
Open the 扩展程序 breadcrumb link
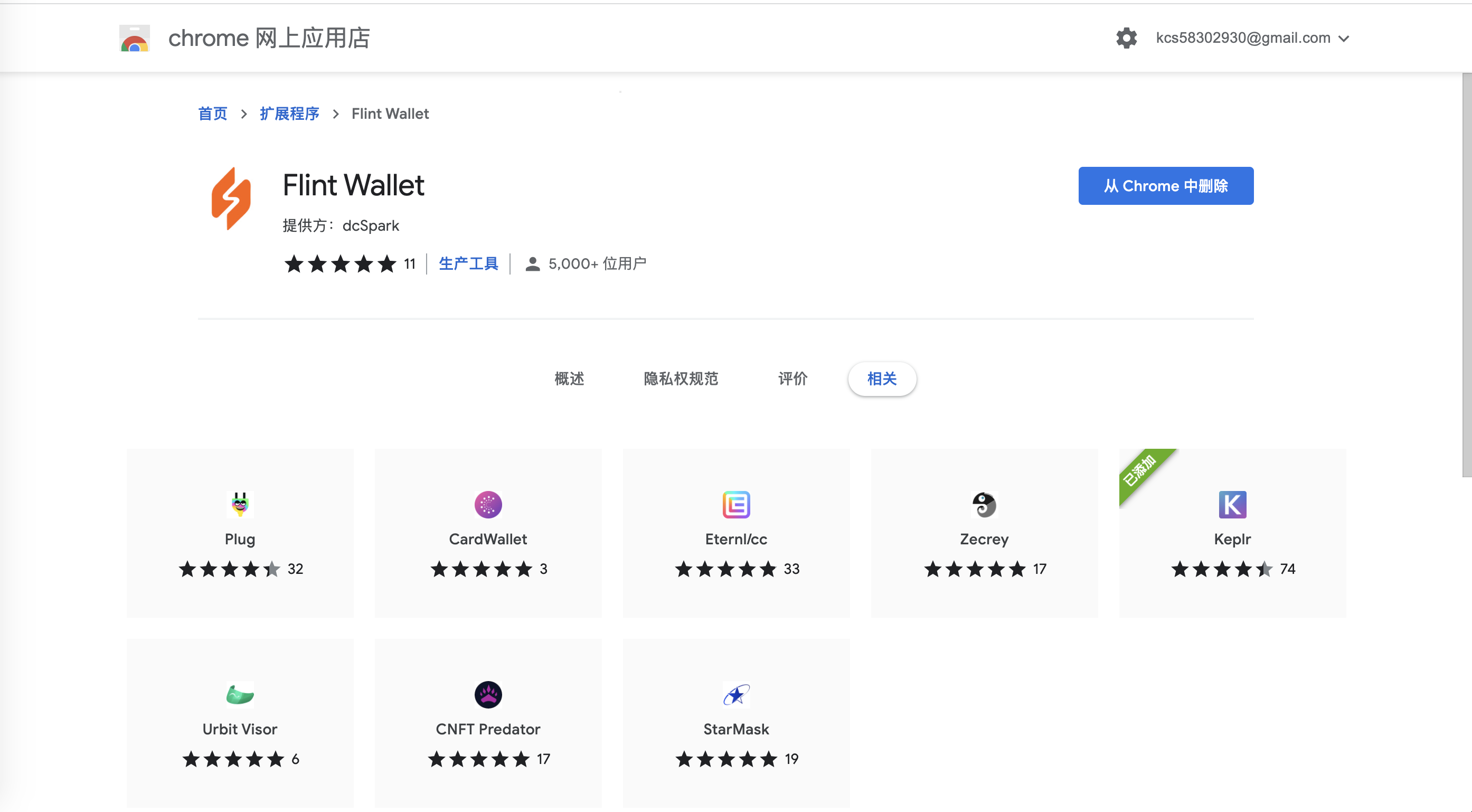(289, 114)
